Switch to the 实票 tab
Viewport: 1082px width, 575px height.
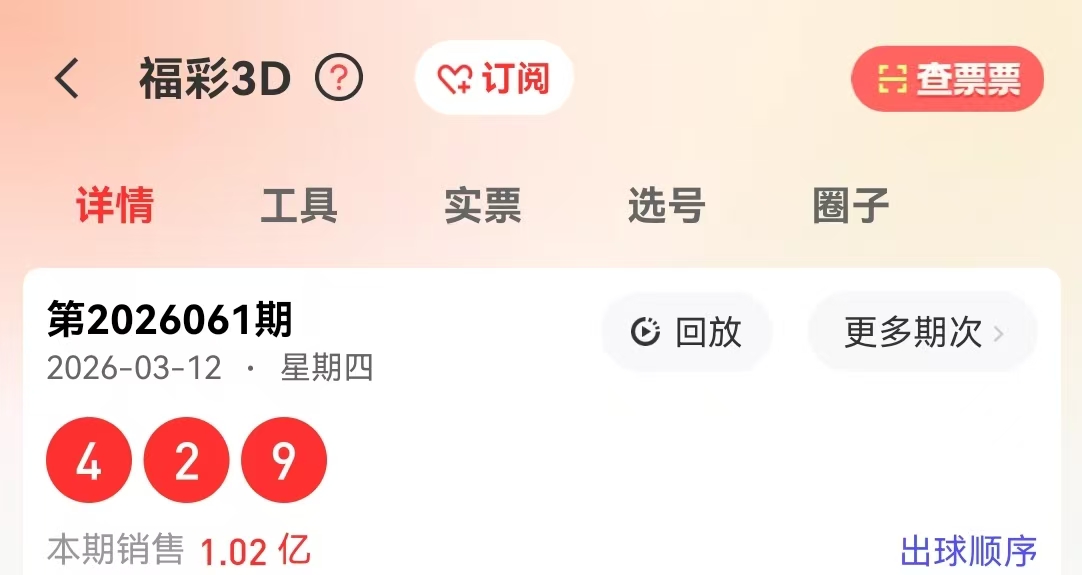coord(483,206)
